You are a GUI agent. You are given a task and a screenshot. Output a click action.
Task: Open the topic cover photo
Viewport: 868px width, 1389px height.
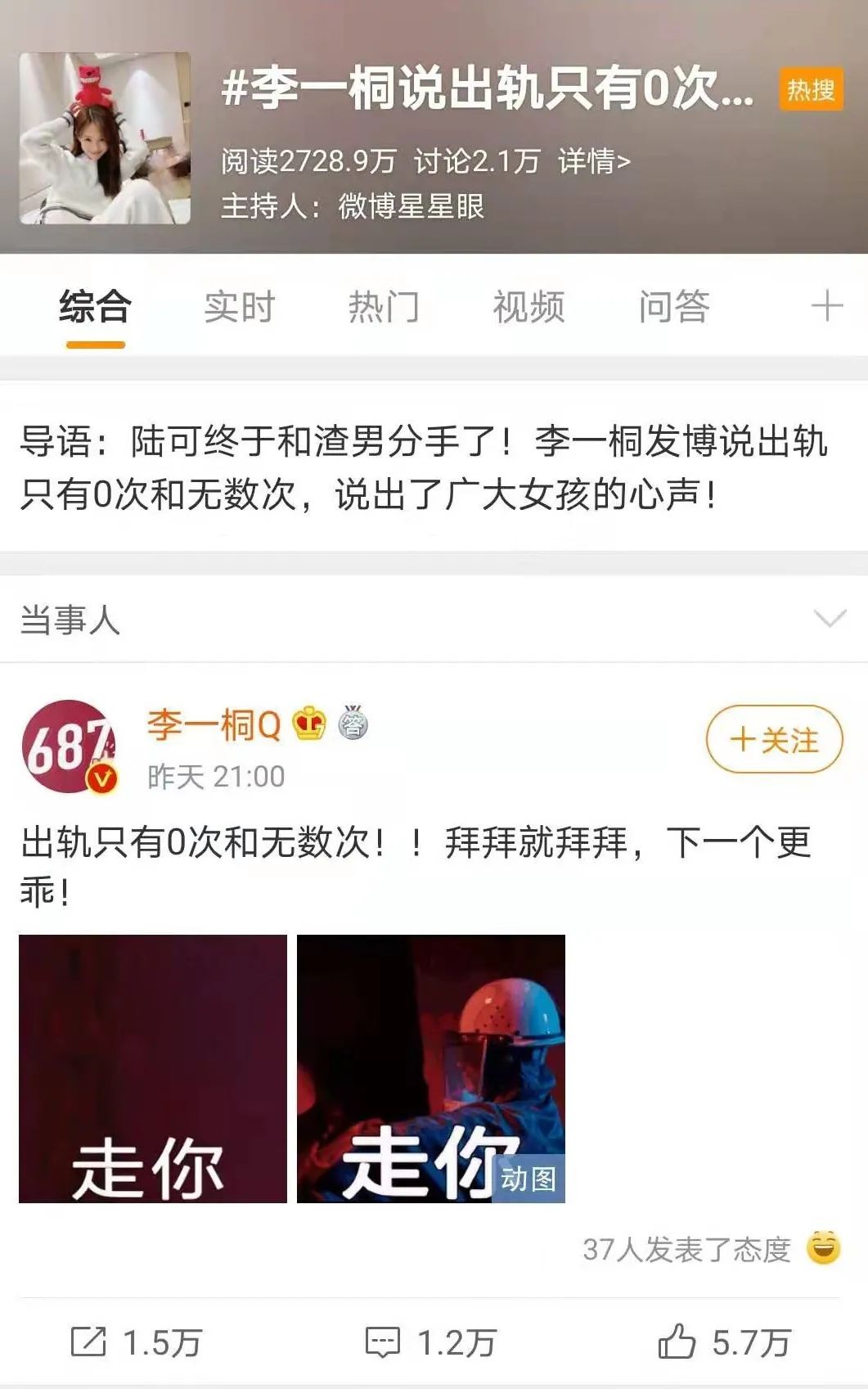point(105,138)
